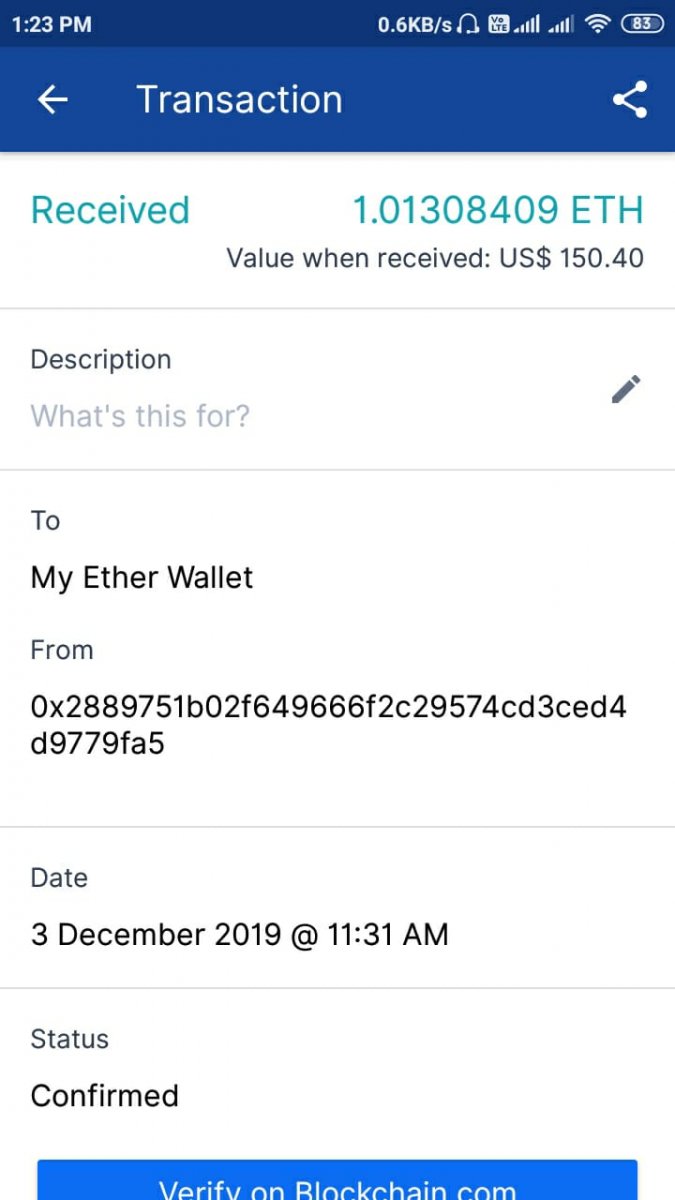Viewport: 675px width, 1200px height.
Task: Go back using the top arrow
Action: 52,100
